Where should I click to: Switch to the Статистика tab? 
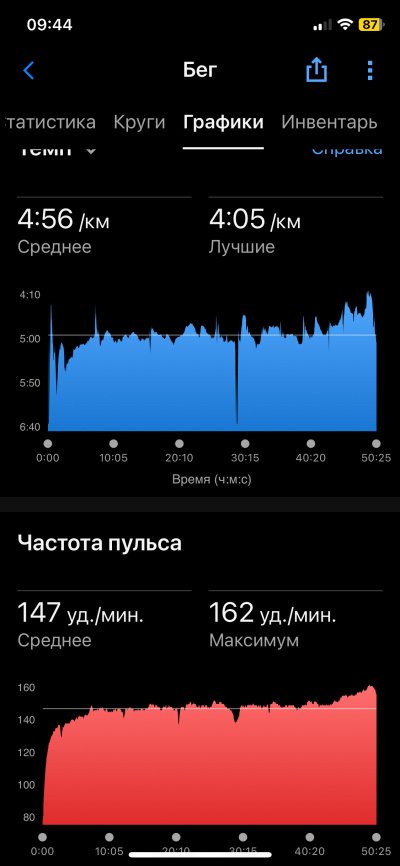pyautogui.click(x=49, y=122)
